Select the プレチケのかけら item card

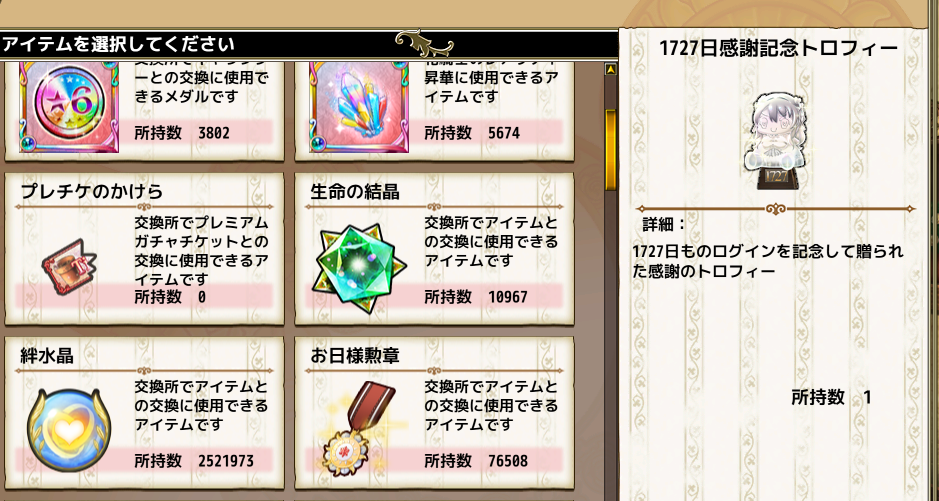[144, 249]
